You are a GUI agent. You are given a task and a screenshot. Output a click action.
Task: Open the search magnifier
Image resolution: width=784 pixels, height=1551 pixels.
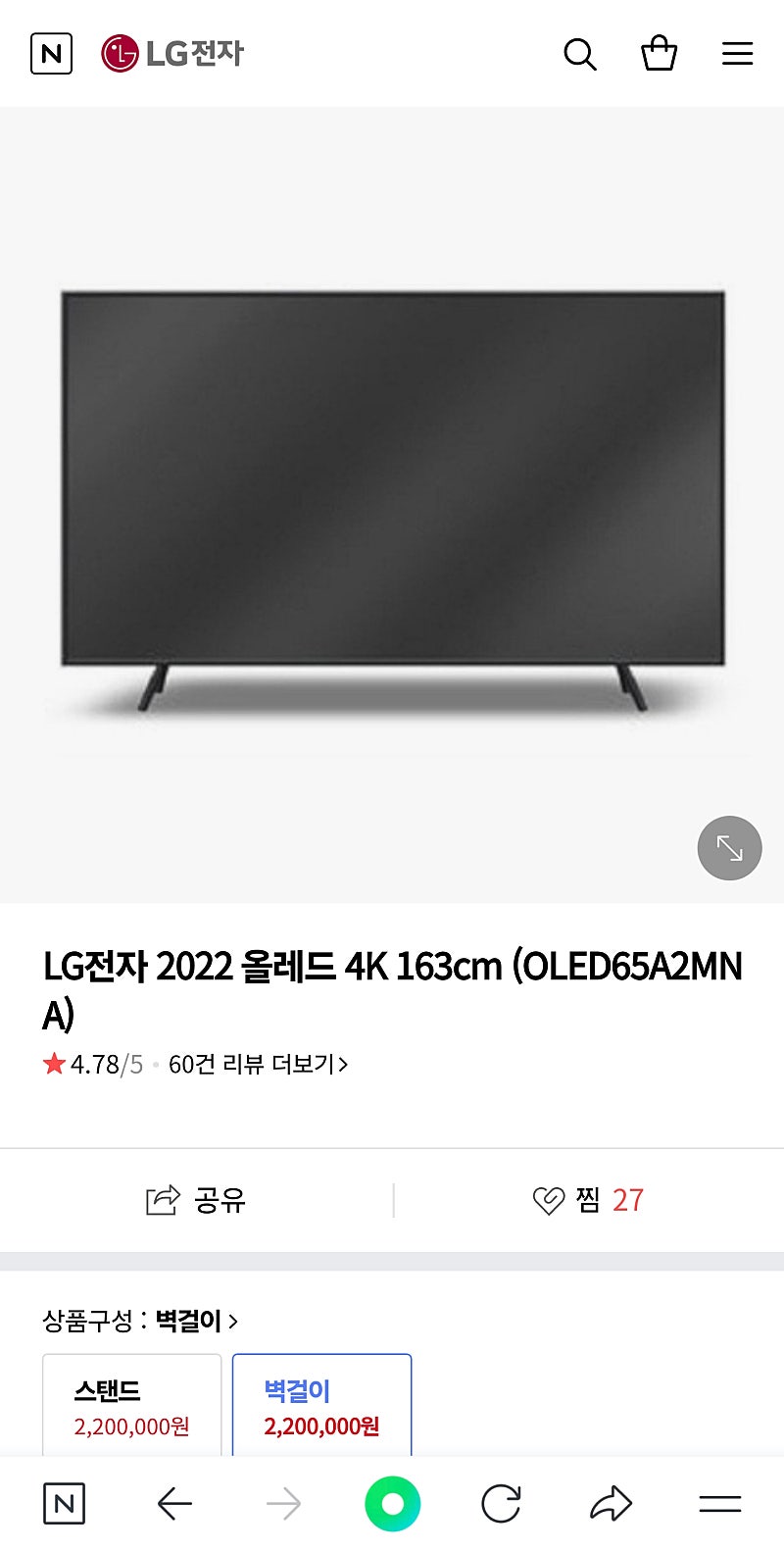pos(579,54)
